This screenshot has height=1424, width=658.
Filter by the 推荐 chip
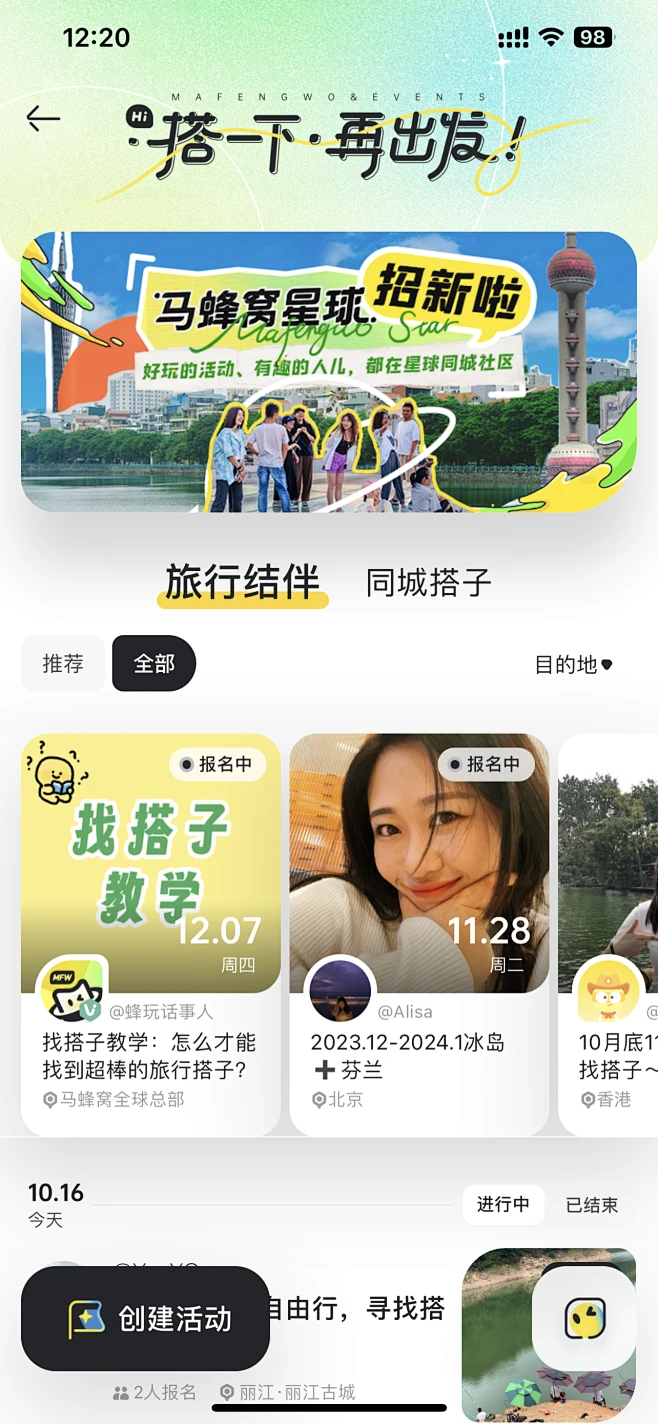(x=63, y=664)
